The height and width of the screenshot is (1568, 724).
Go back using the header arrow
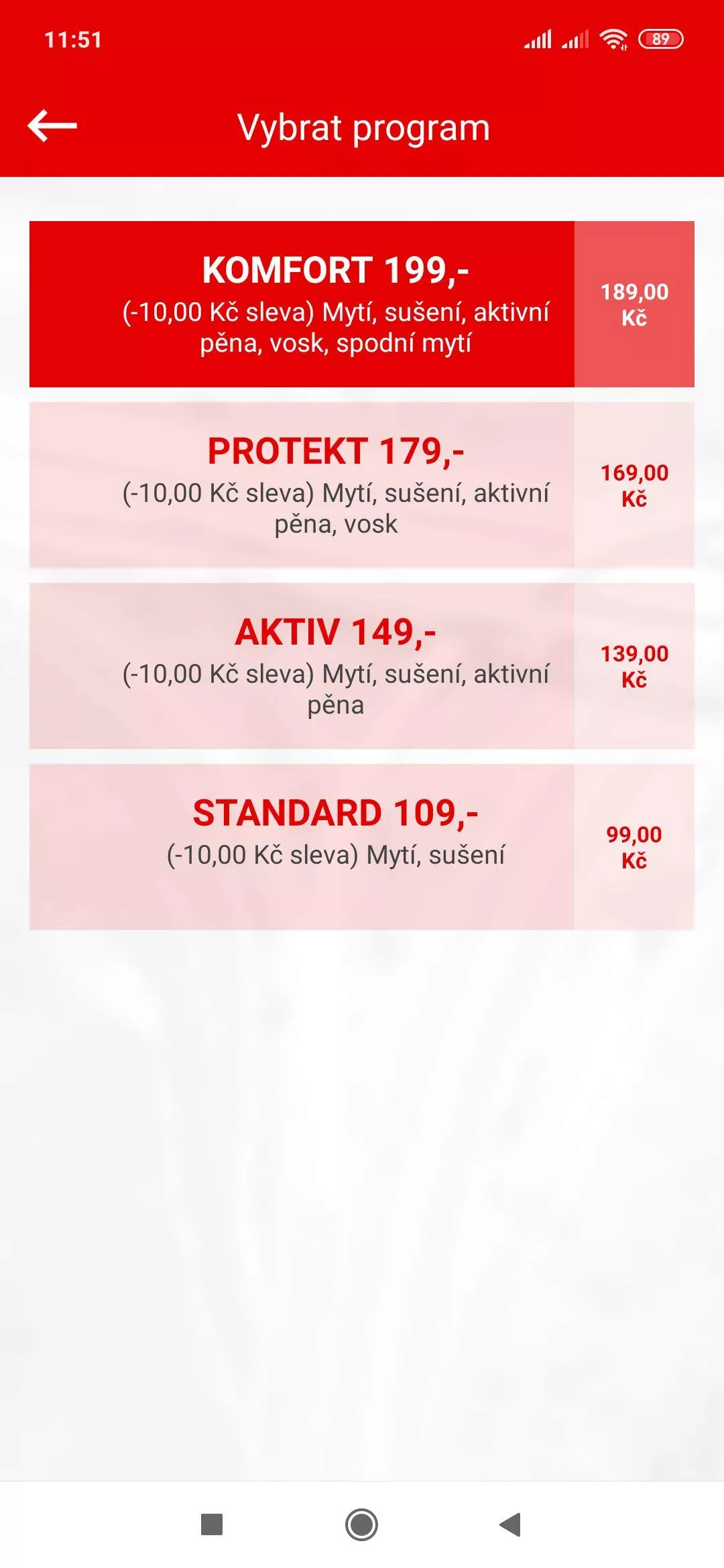52,126
